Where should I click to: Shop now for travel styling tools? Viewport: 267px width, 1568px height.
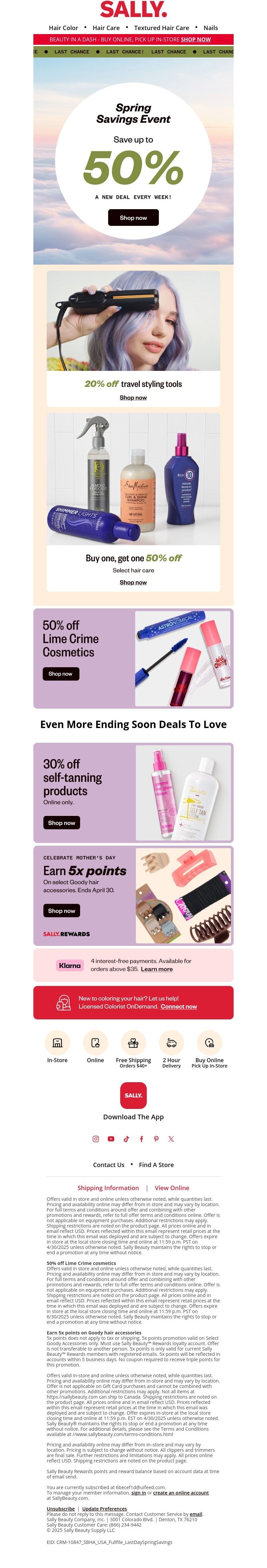coord(133,398)
